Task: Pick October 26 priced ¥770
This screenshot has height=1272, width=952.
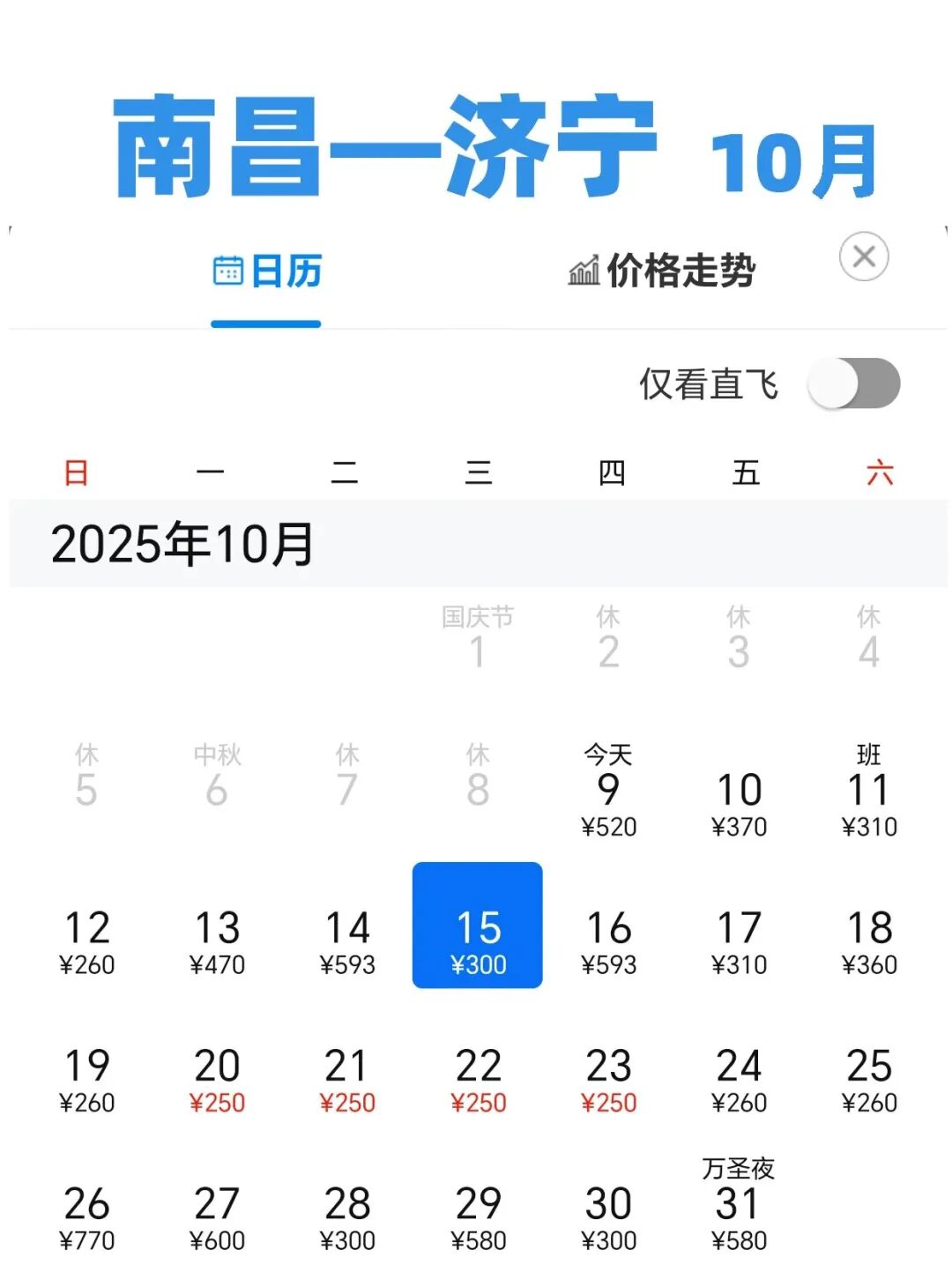Action: pyautogui.click(x=86, y=1216)
